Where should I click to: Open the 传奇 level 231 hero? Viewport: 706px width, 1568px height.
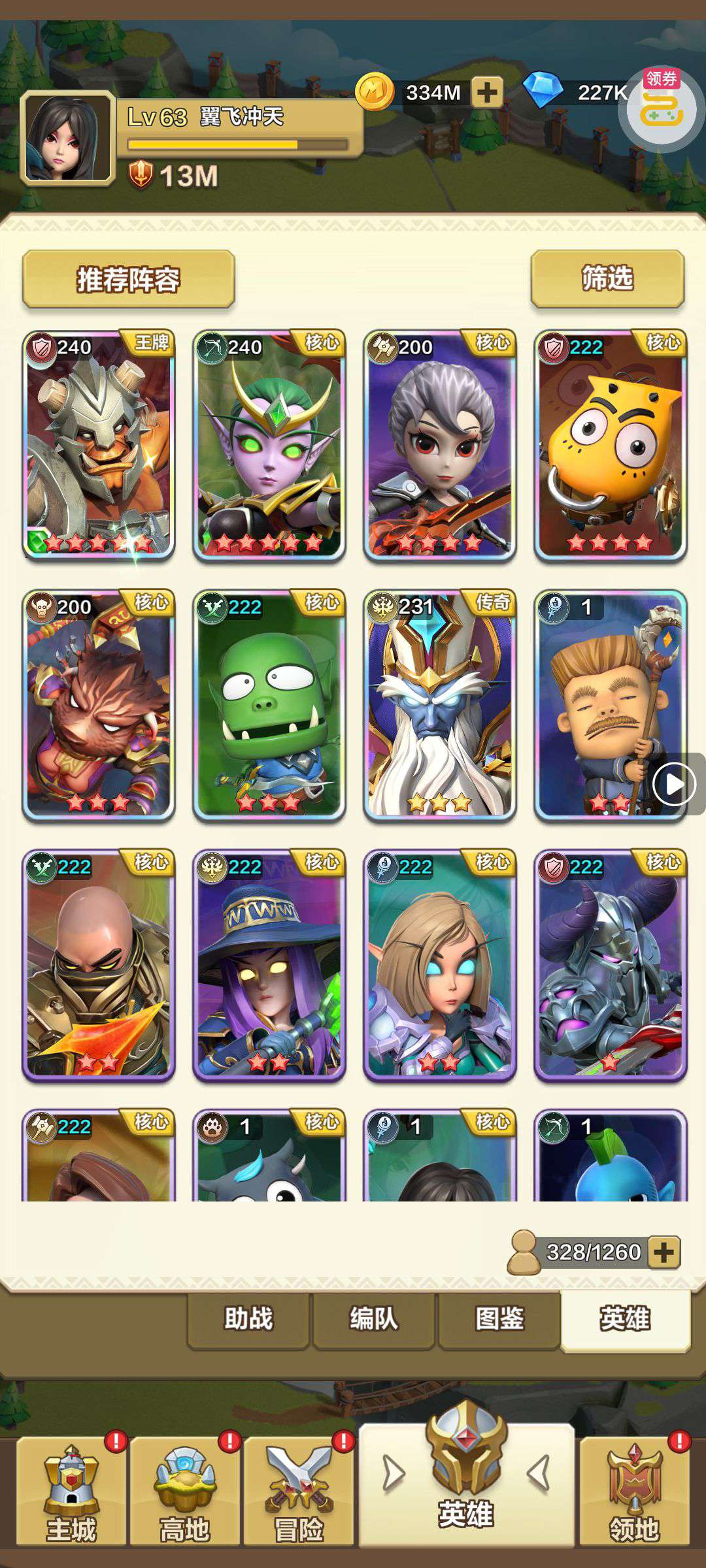tap(440, 705)
